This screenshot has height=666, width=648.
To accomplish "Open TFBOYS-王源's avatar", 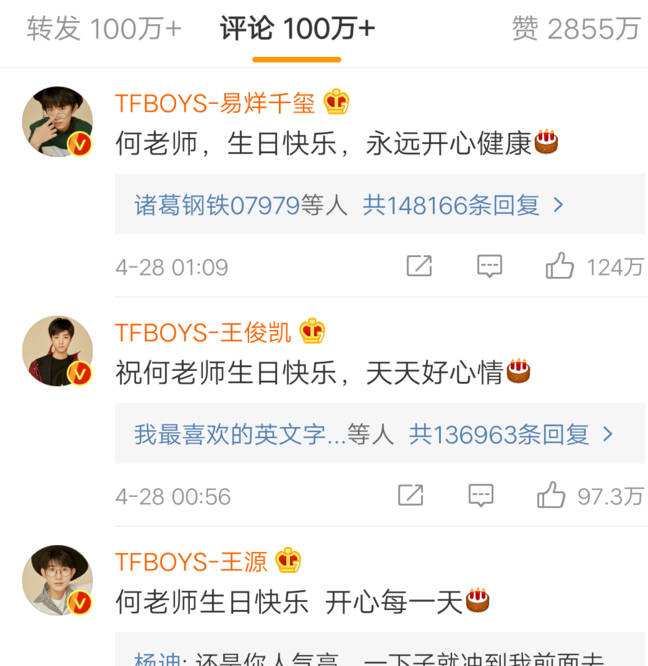I will [x=58, y=580].
